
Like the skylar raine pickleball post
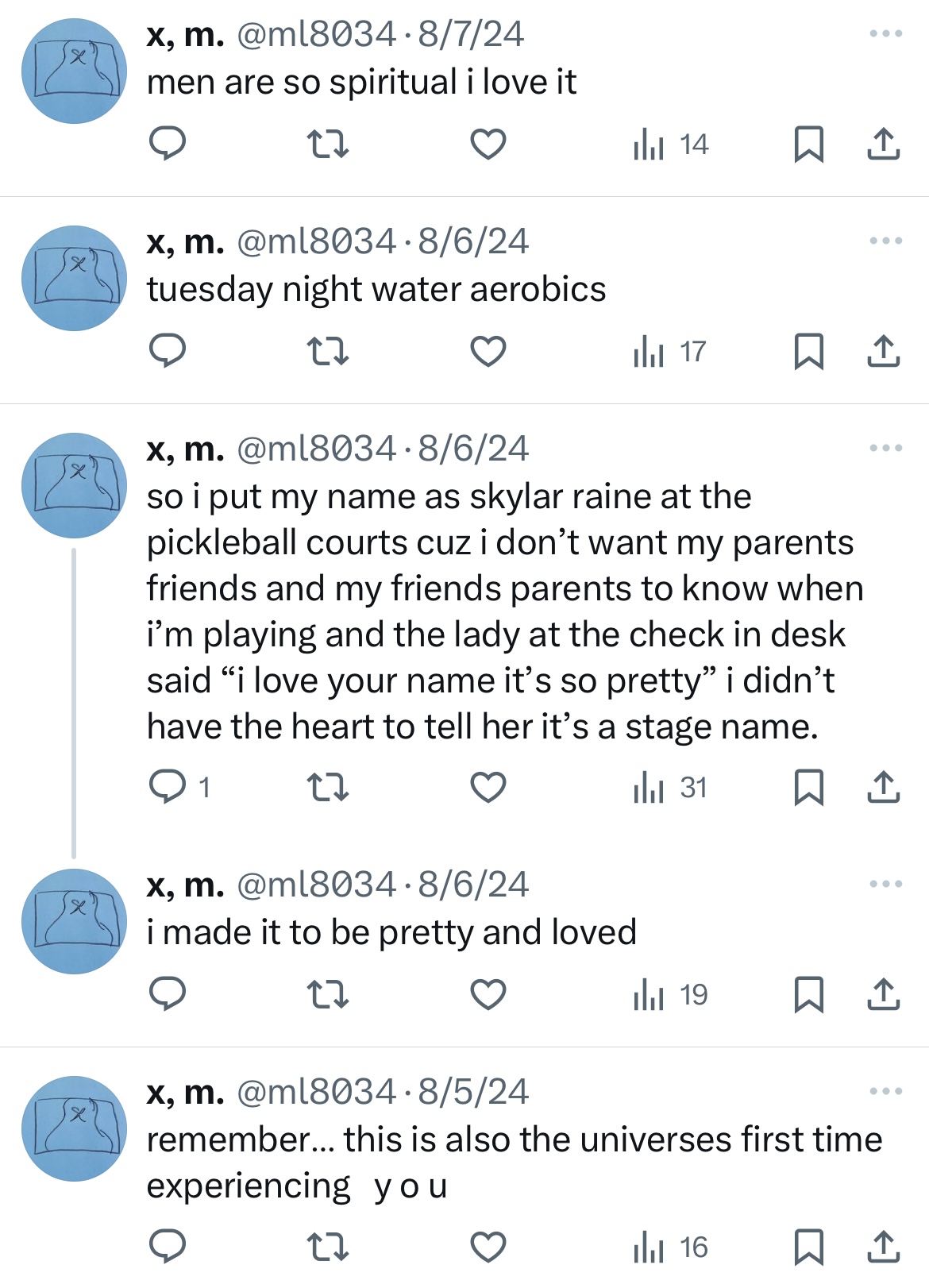(488, 788)
